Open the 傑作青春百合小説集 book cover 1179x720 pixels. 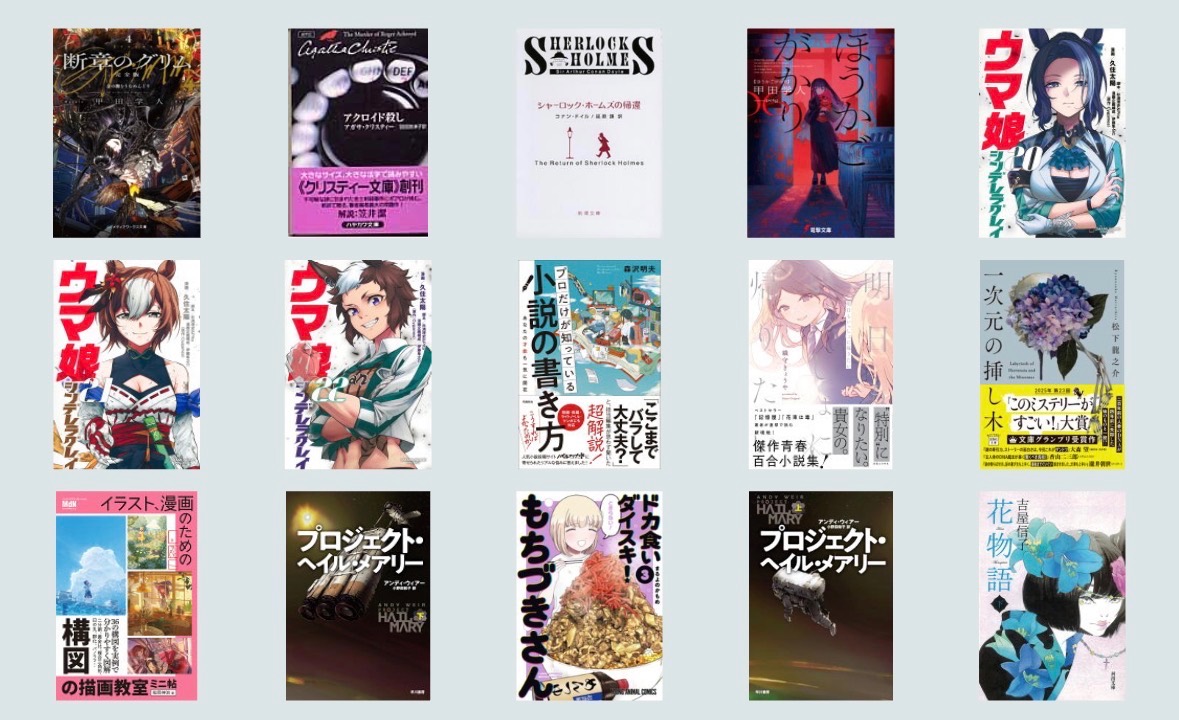[x=820, y=365]
